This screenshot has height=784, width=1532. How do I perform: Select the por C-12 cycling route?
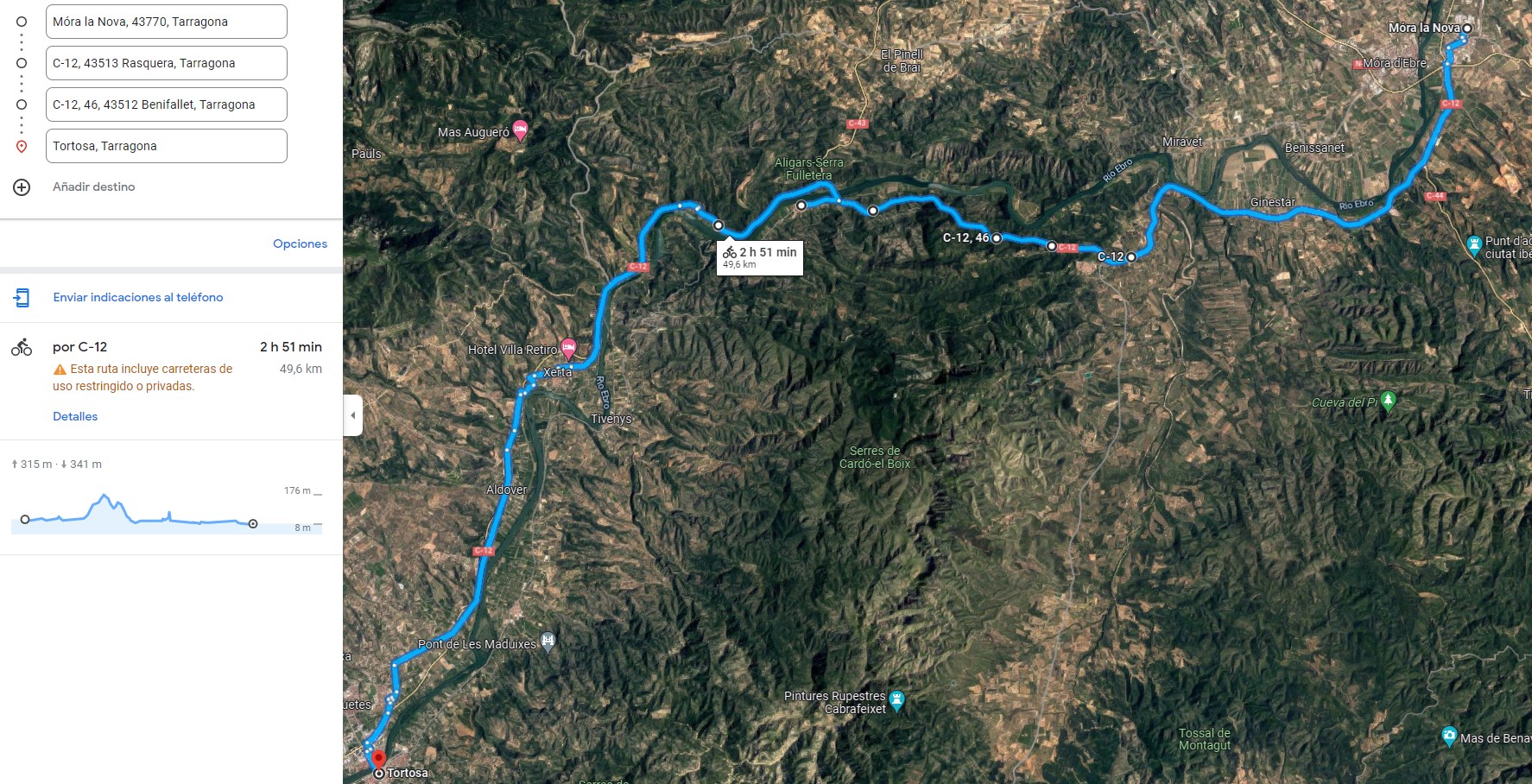(79, 347)
